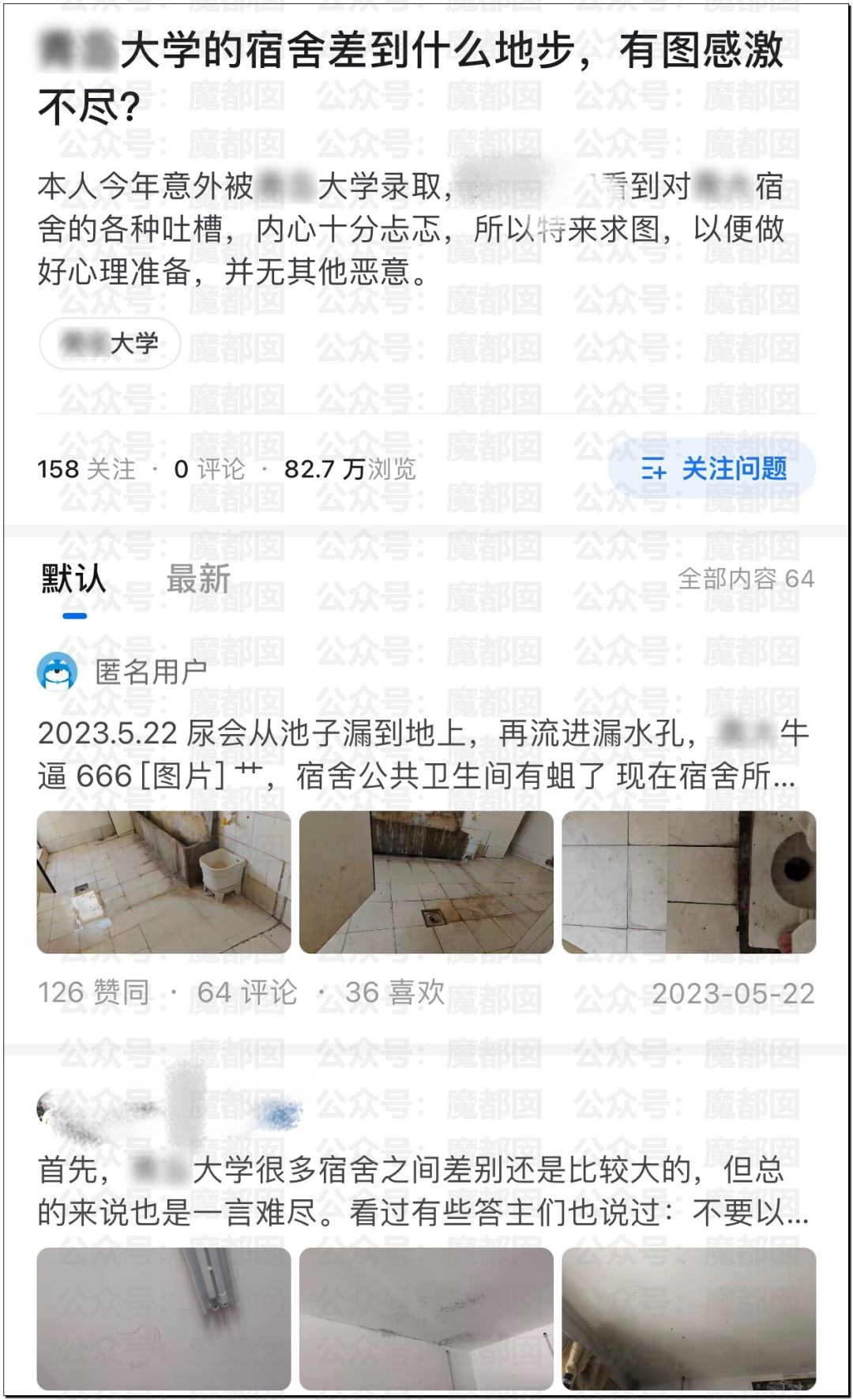
Task: View the ceiling light tube photo
Action: point(164,1318)
